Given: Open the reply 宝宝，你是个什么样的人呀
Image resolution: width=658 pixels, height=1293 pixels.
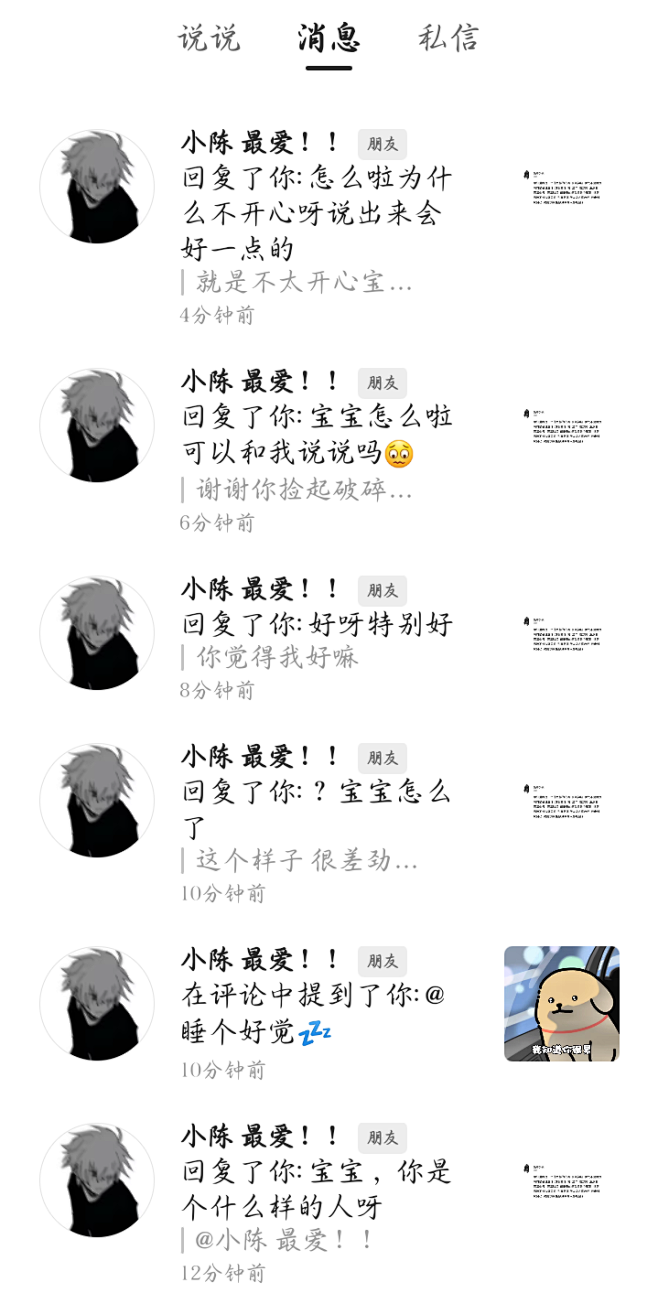Looking at the screenshot, I should [x=329, y=1198].
